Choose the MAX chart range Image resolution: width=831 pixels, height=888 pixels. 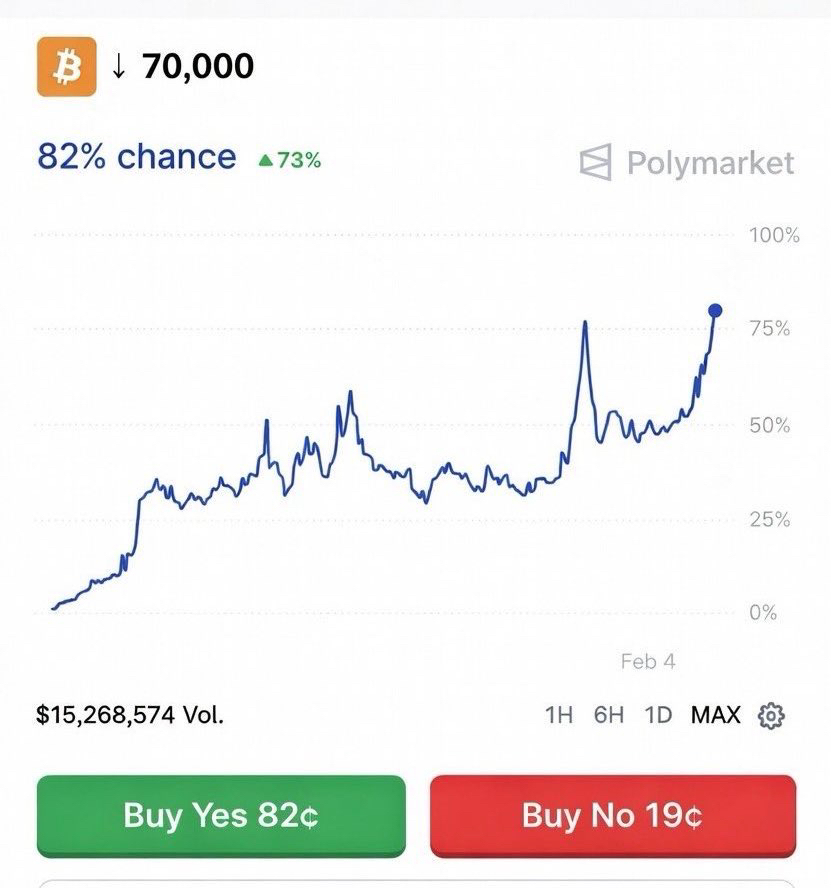[x=715, y=715]
